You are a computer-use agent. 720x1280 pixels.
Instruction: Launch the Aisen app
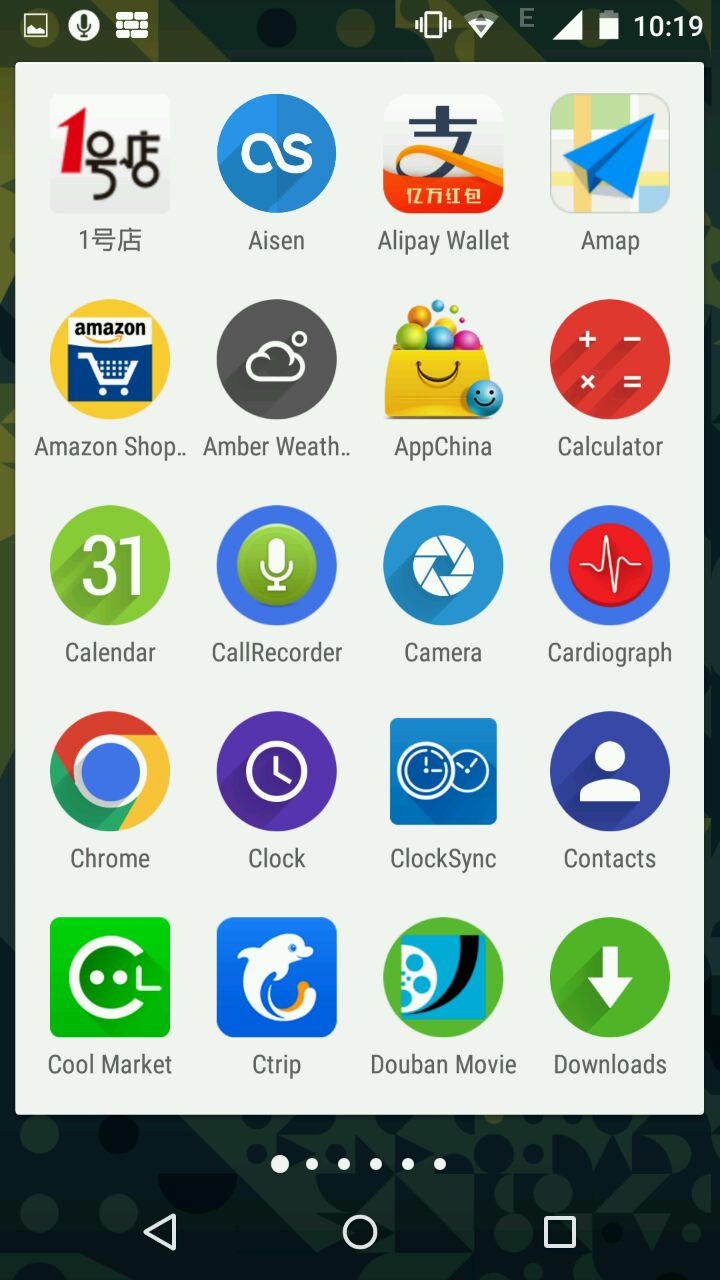(277, 154)
